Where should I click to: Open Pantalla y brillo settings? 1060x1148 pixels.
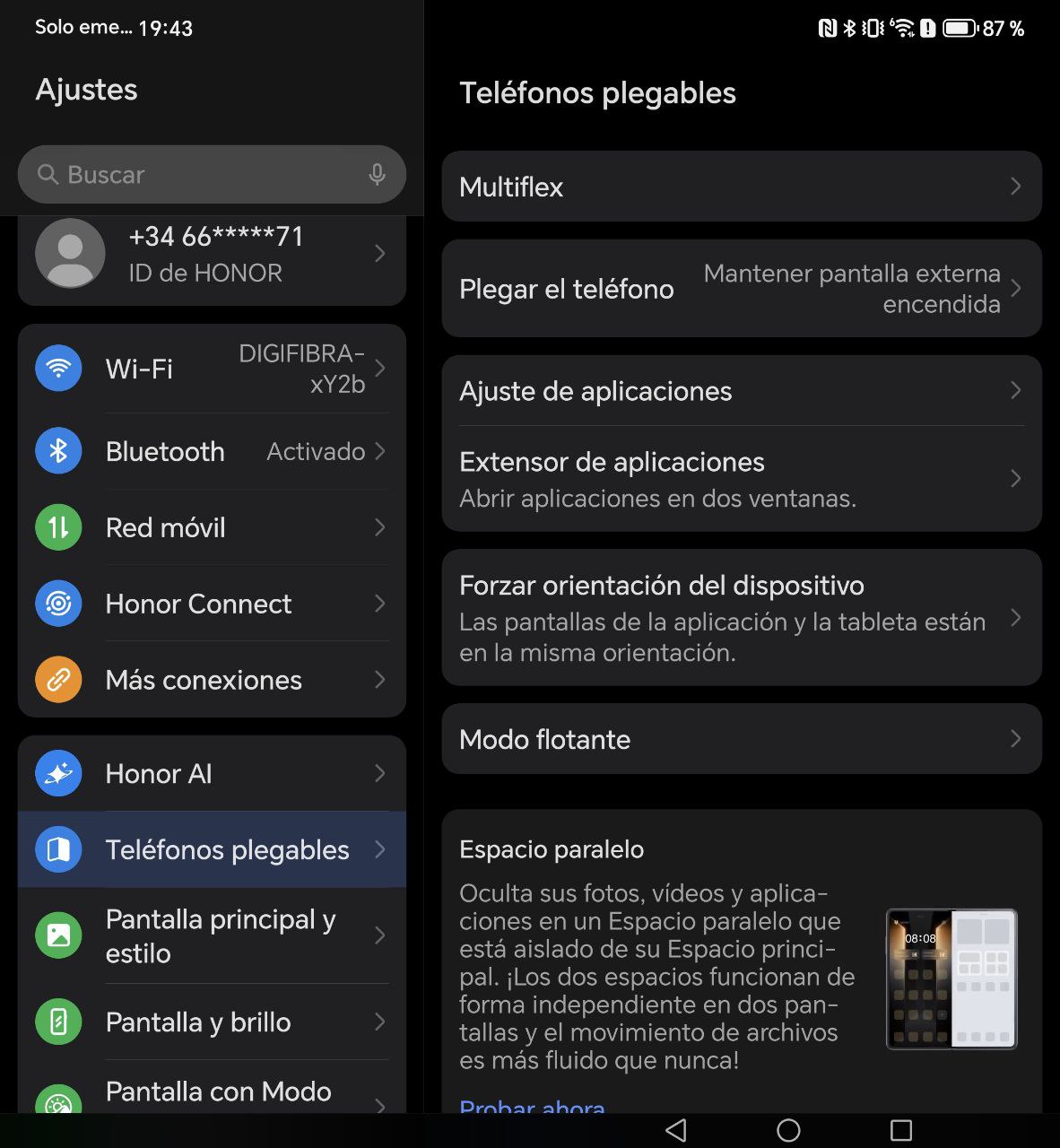(212, 1022)
